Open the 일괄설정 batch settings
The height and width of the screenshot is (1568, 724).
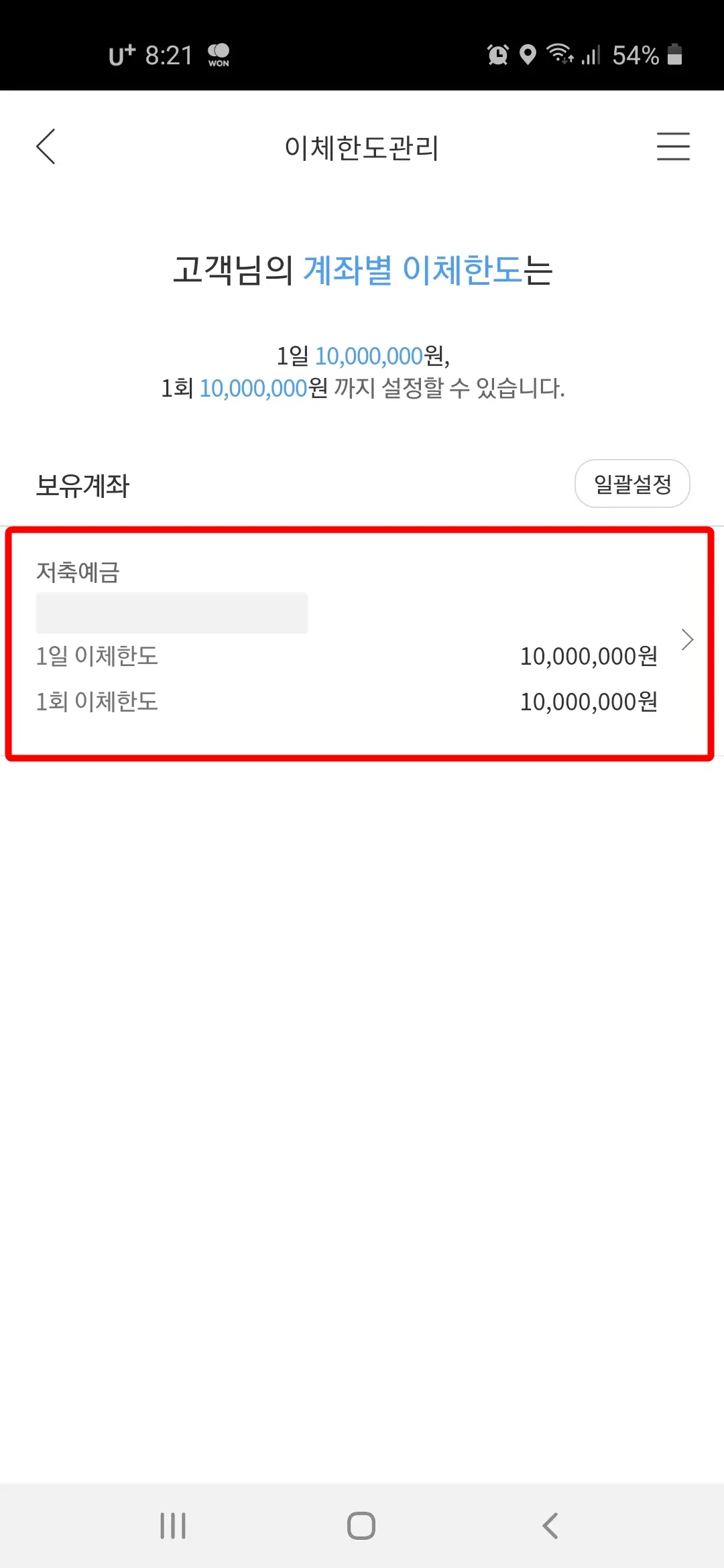point(631,483)
